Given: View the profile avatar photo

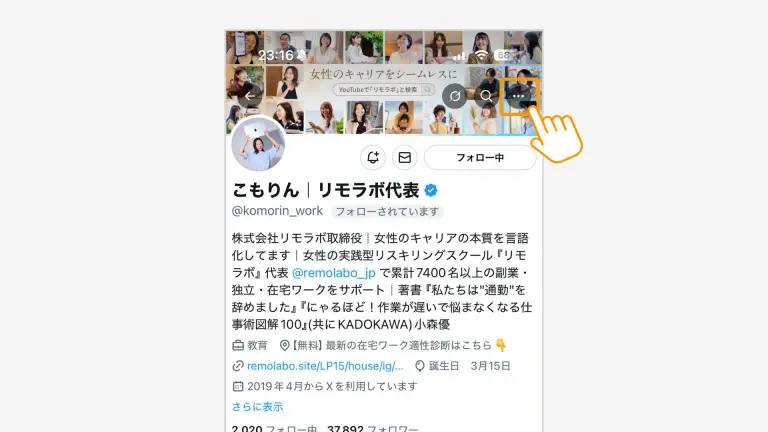Looking at the screenshot, I should pos(258,143).
